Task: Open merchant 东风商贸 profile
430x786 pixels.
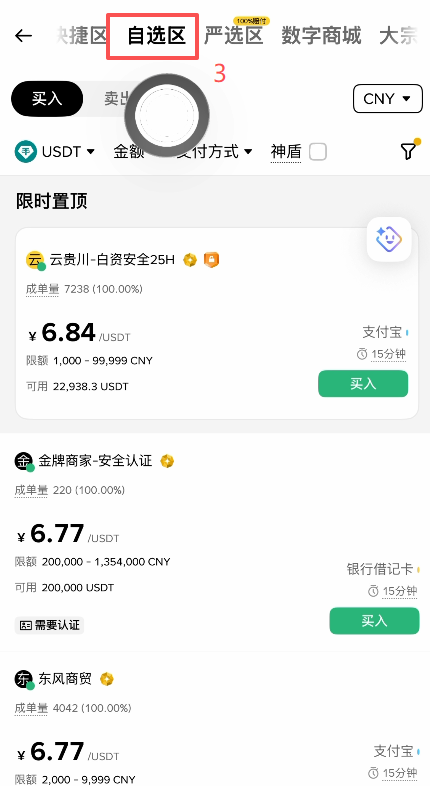Action: 65,679
